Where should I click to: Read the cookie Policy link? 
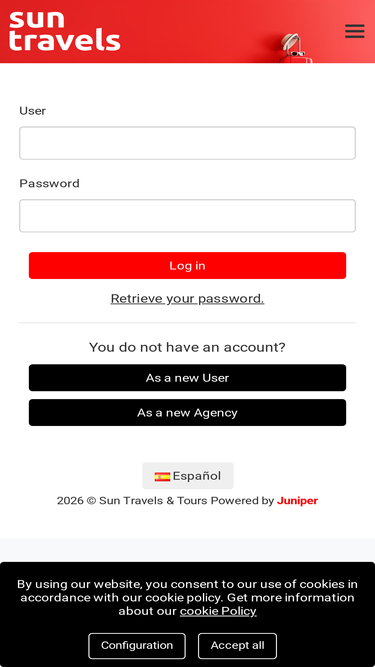click(218, 611)
